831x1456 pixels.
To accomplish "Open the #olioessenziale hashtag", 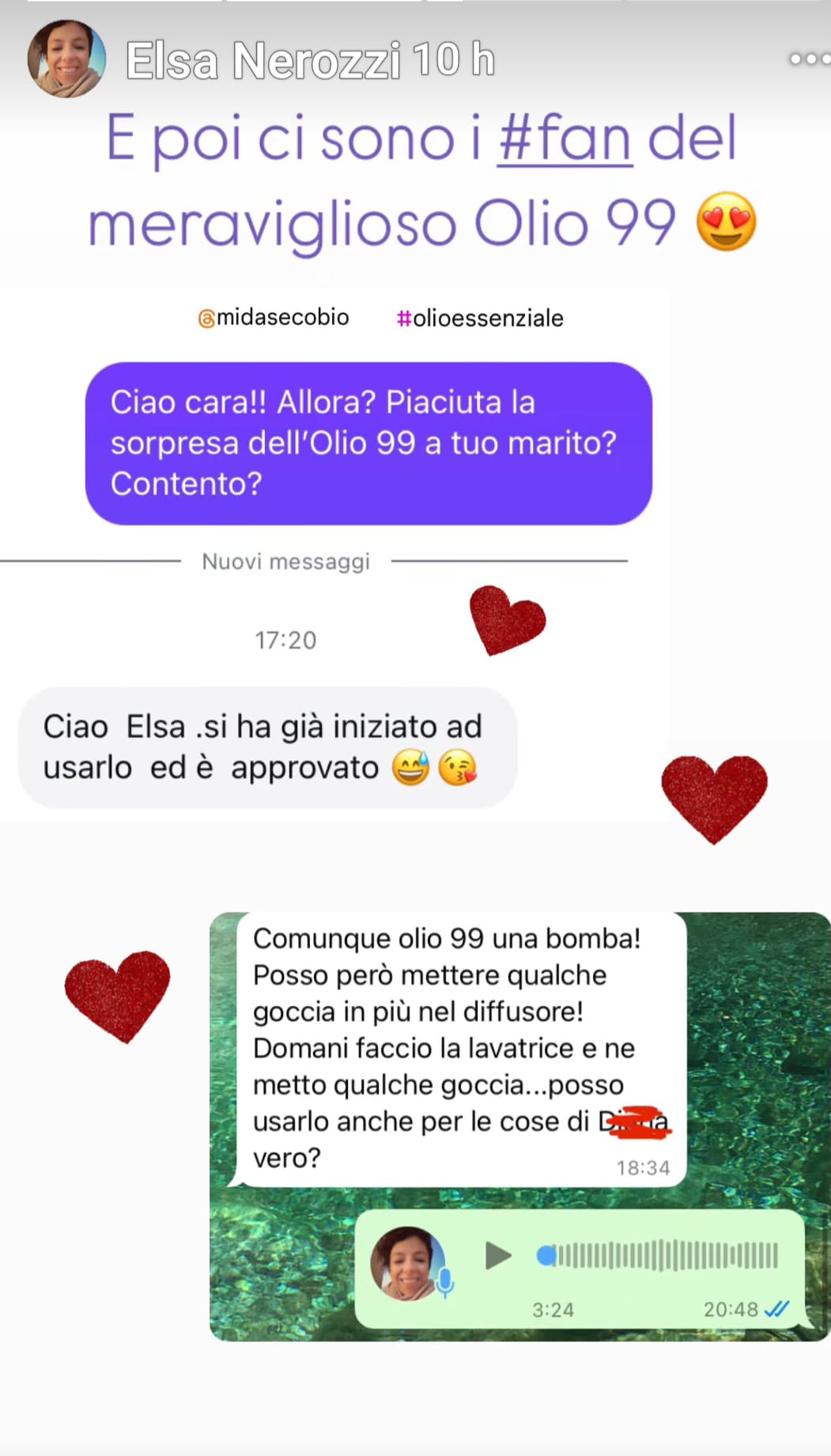I will point(480,318).
